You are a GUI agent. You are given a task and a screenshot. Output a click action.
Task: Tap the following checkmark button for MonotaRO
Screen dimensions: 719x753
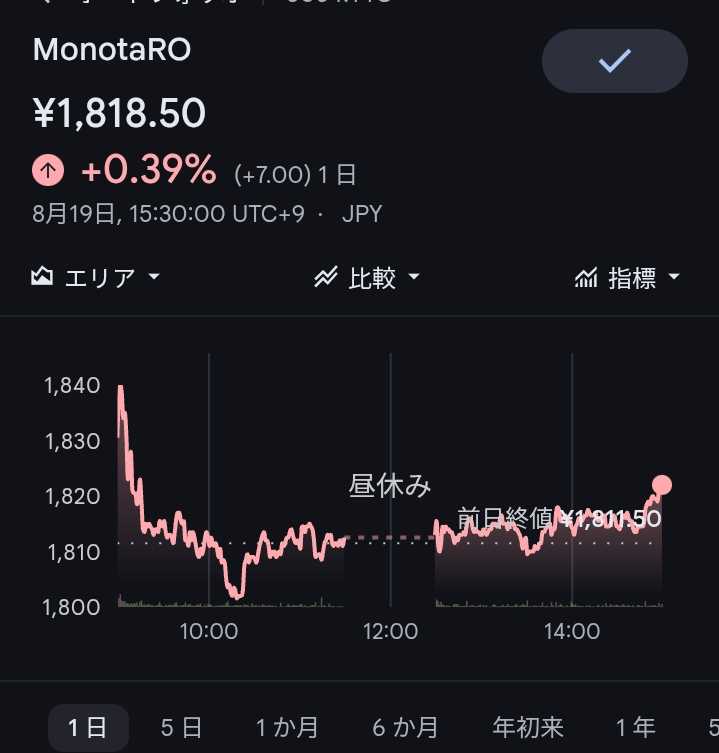(x=615, y=61)
